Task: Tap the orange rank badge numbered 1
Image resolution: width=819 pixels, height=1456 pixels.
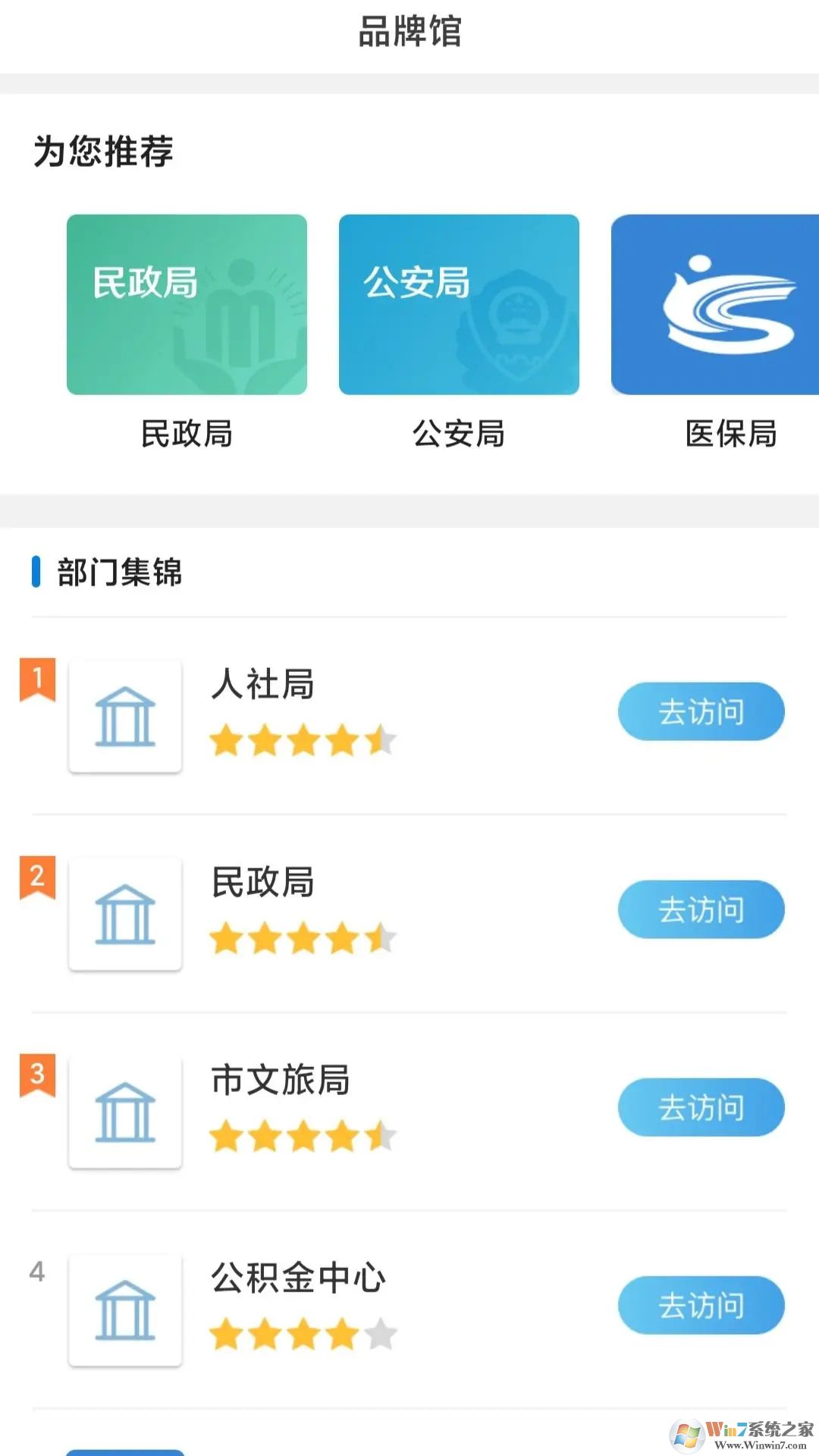Action: coord(36,681)
